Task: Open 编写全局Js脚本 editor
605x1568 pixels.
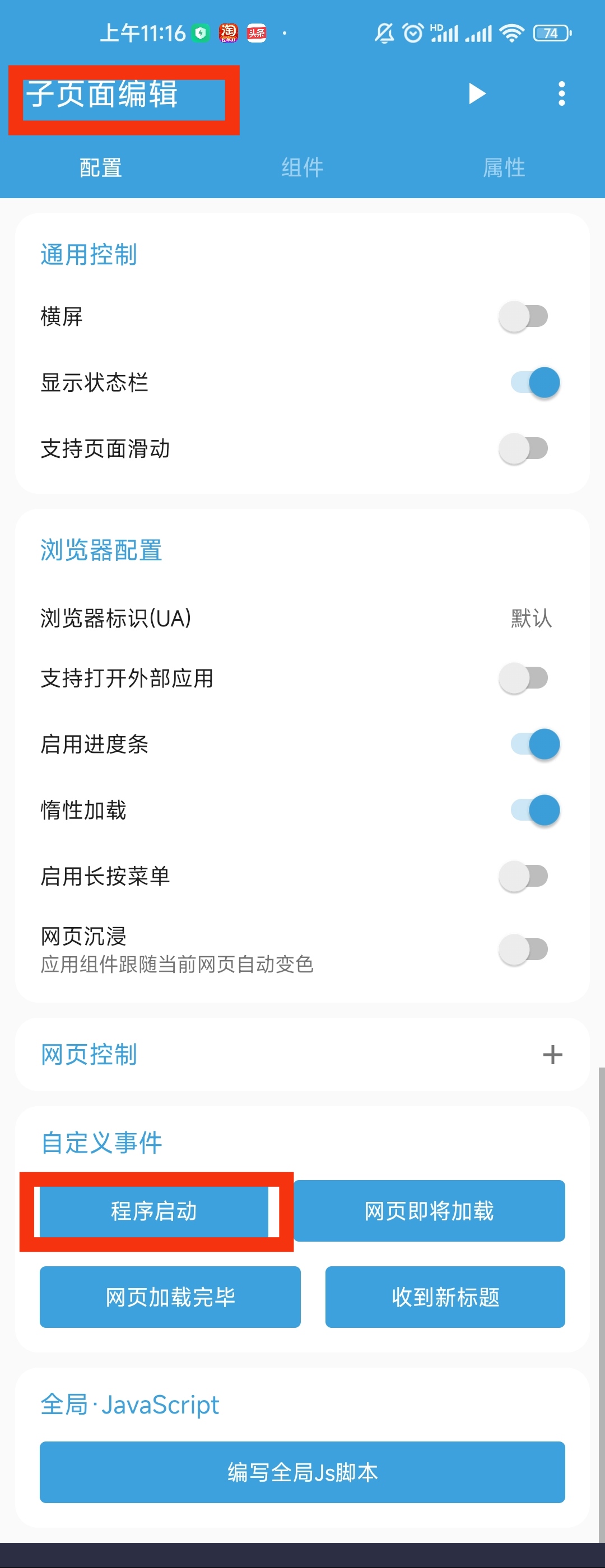Action: pyautogui.click(x=302, y=1472)
